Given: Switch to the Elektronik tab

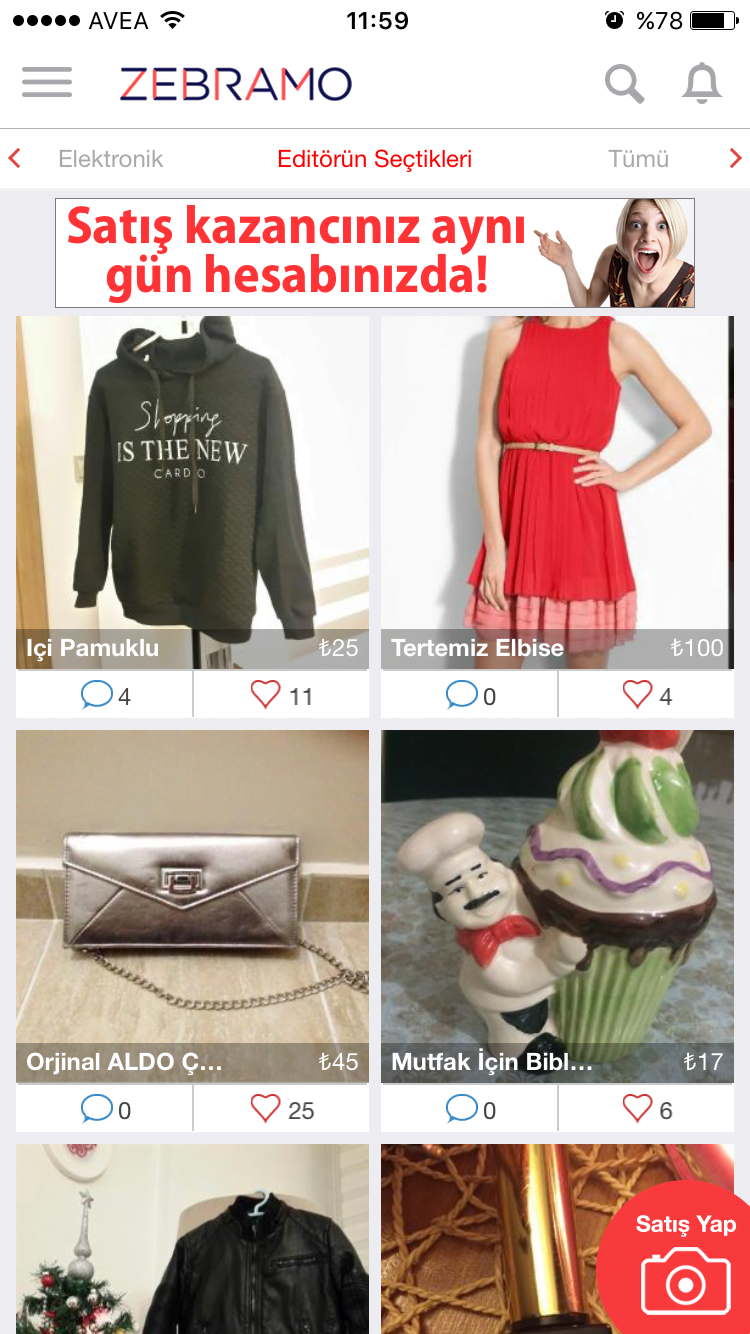Looking at the screenshot, I should 110,159.
